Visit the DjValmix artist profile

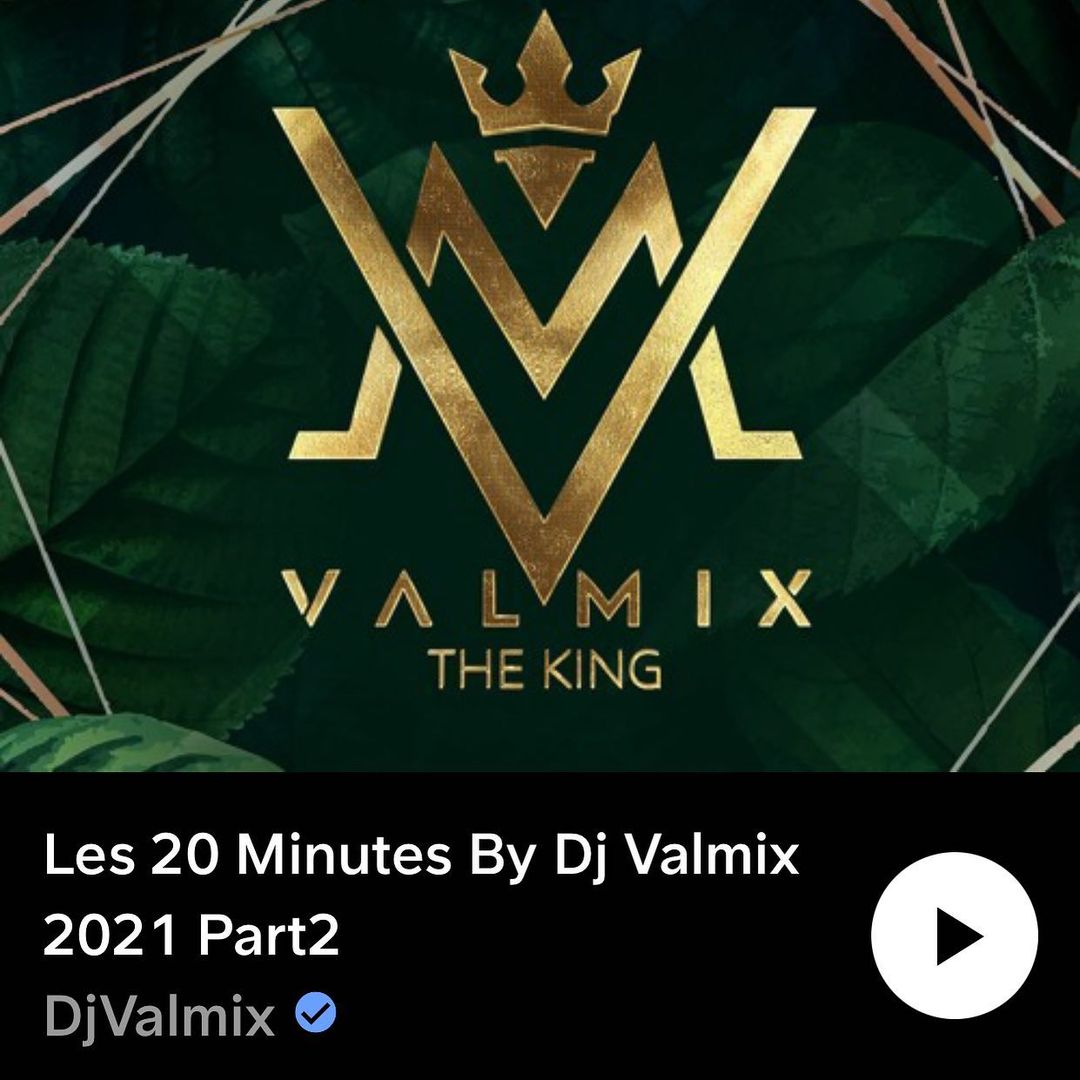[x=160, y=1017]
